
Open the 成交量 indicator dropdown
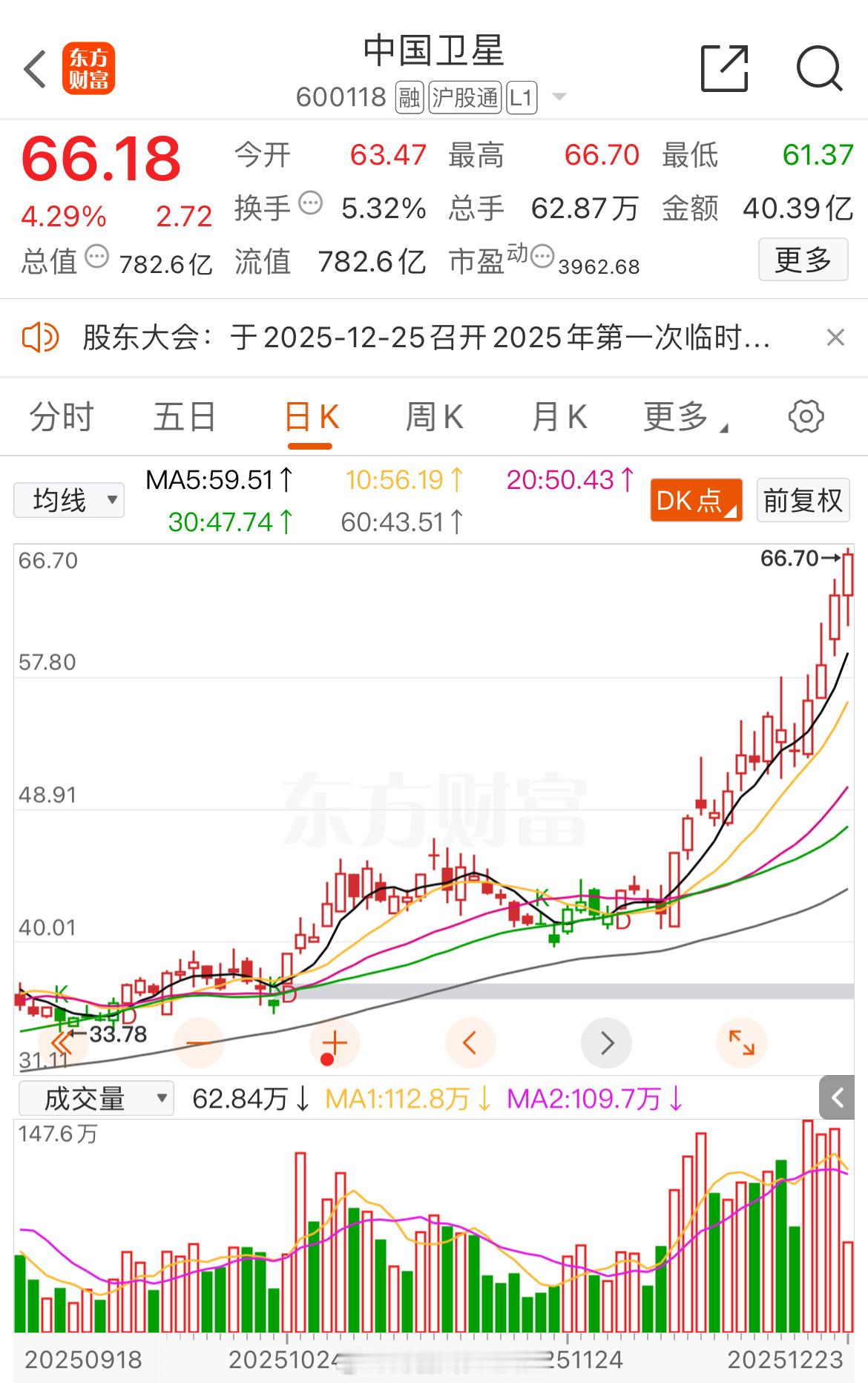(x=96, y=1098)
